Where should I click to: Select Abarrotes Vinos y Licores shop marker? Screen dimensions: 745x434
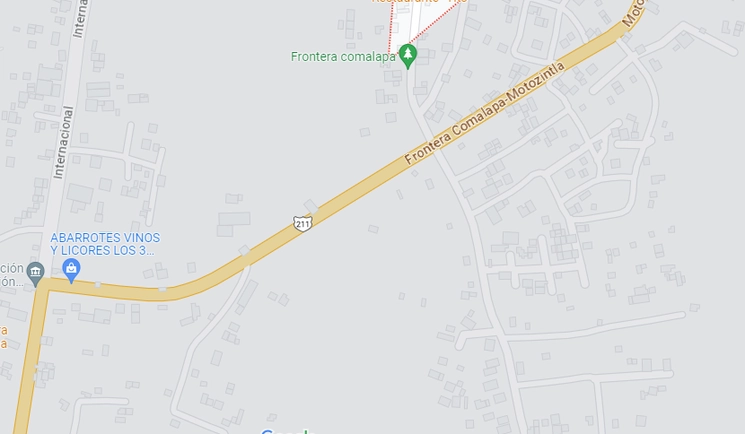point(71,268)
